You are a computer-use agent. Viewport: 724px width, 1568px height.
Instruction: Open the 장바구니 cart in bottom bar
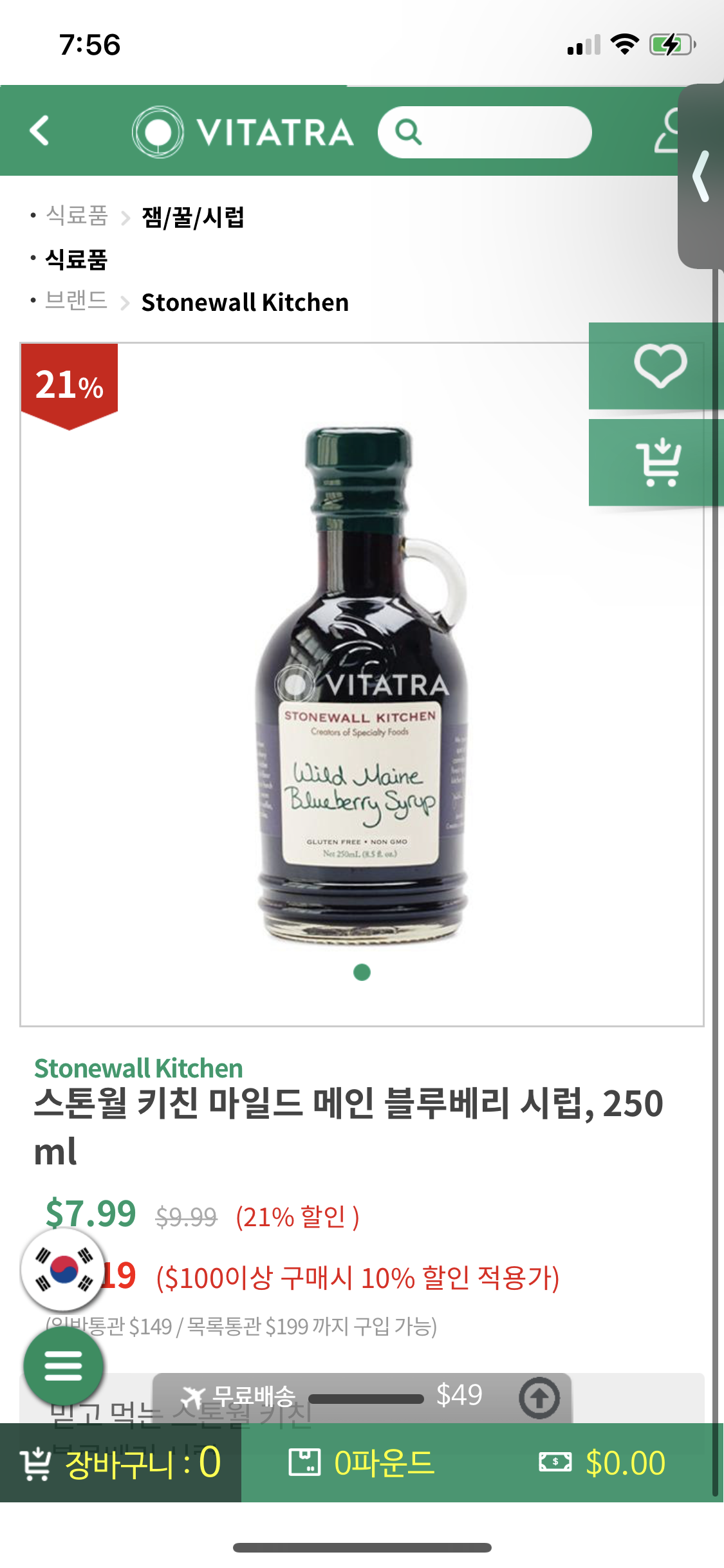click(x=121, y=1463)
